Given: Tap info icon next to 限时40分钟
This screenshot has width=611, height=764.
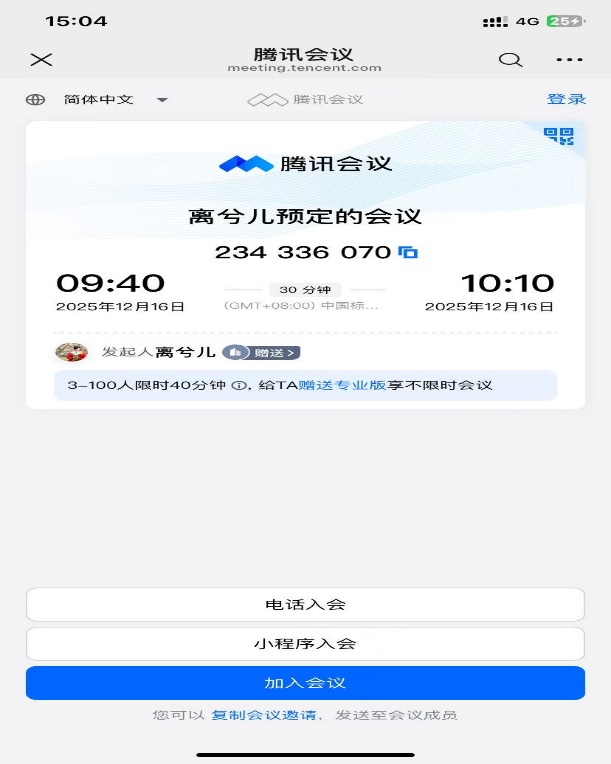Looking at the screenshot, I should 237,385.
